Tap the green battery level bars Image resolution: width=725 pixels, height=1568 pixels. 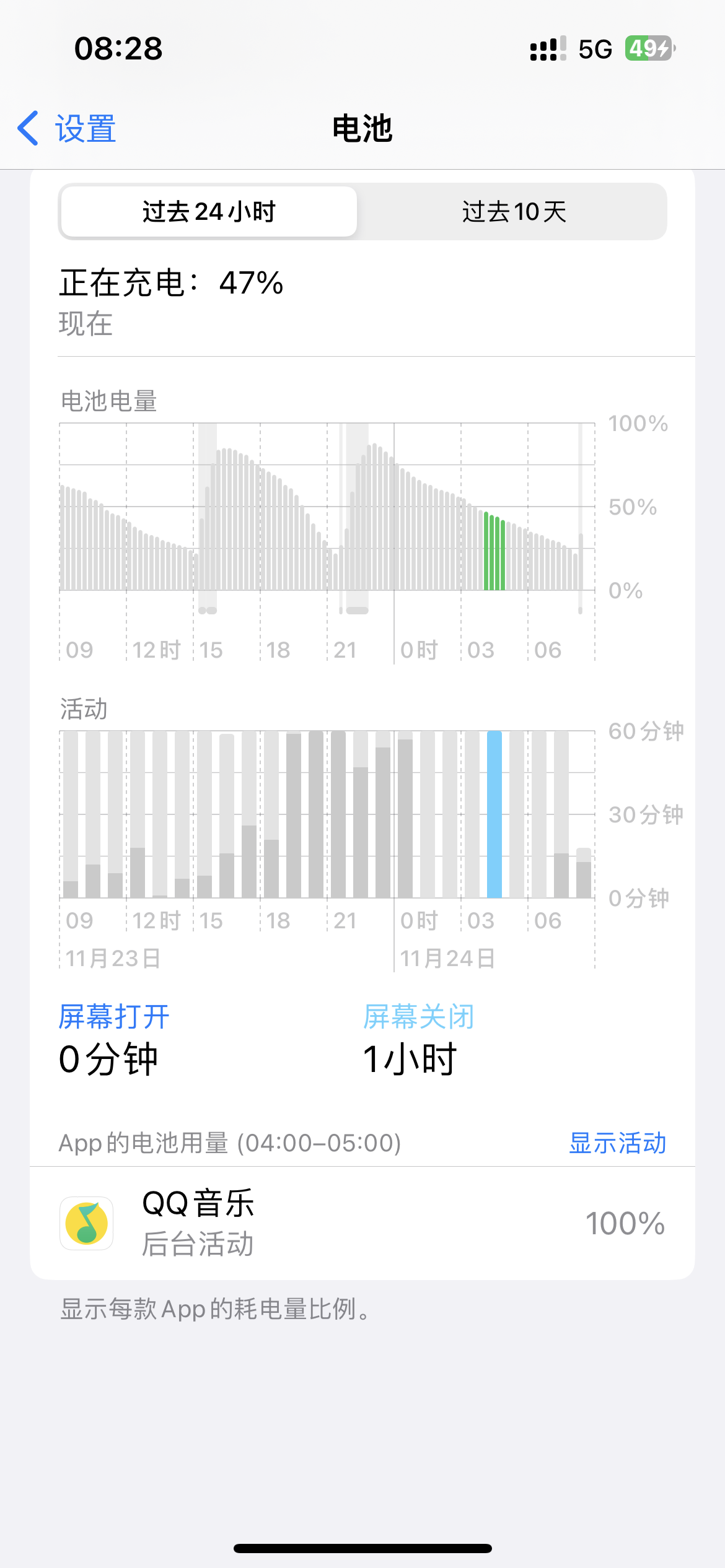tap(494, 551)
